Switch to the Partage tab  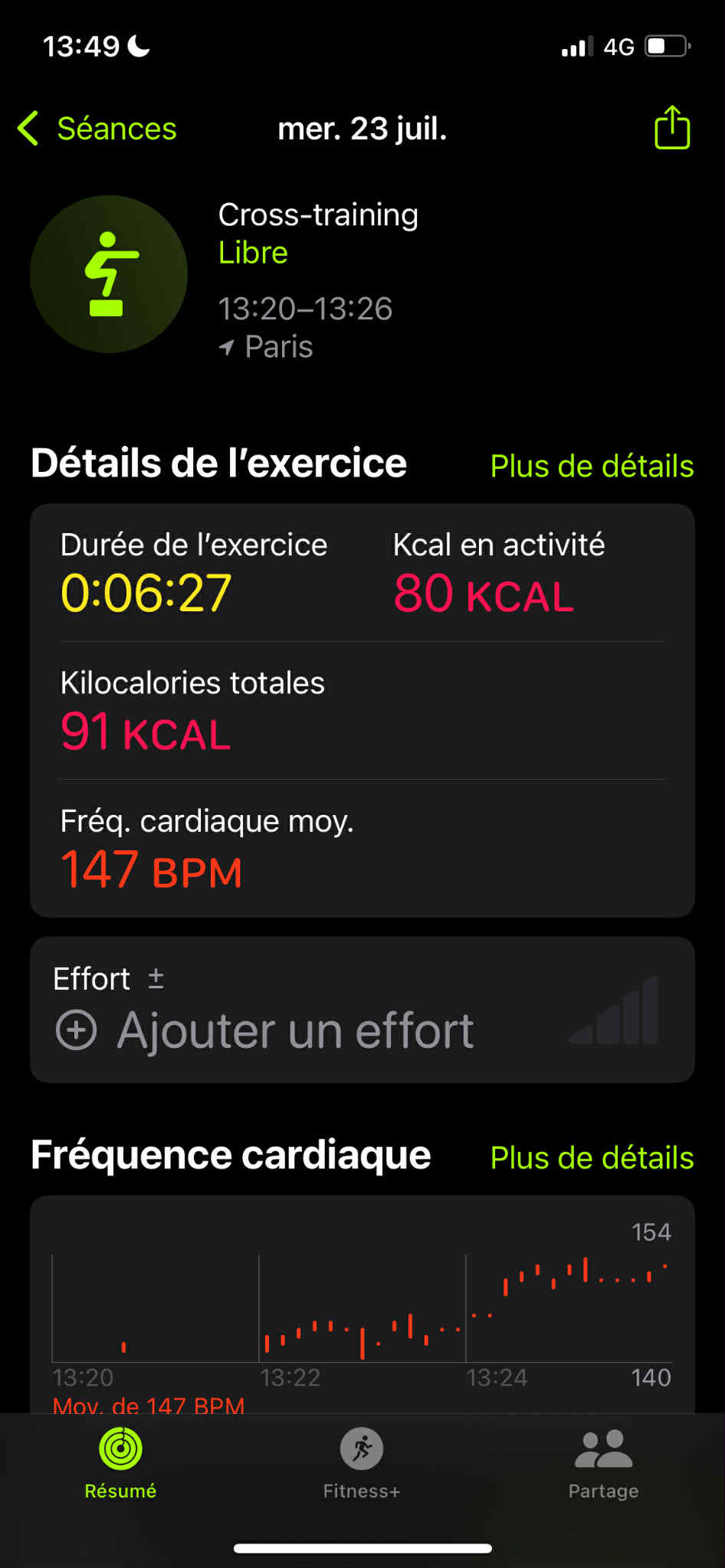603,1464
